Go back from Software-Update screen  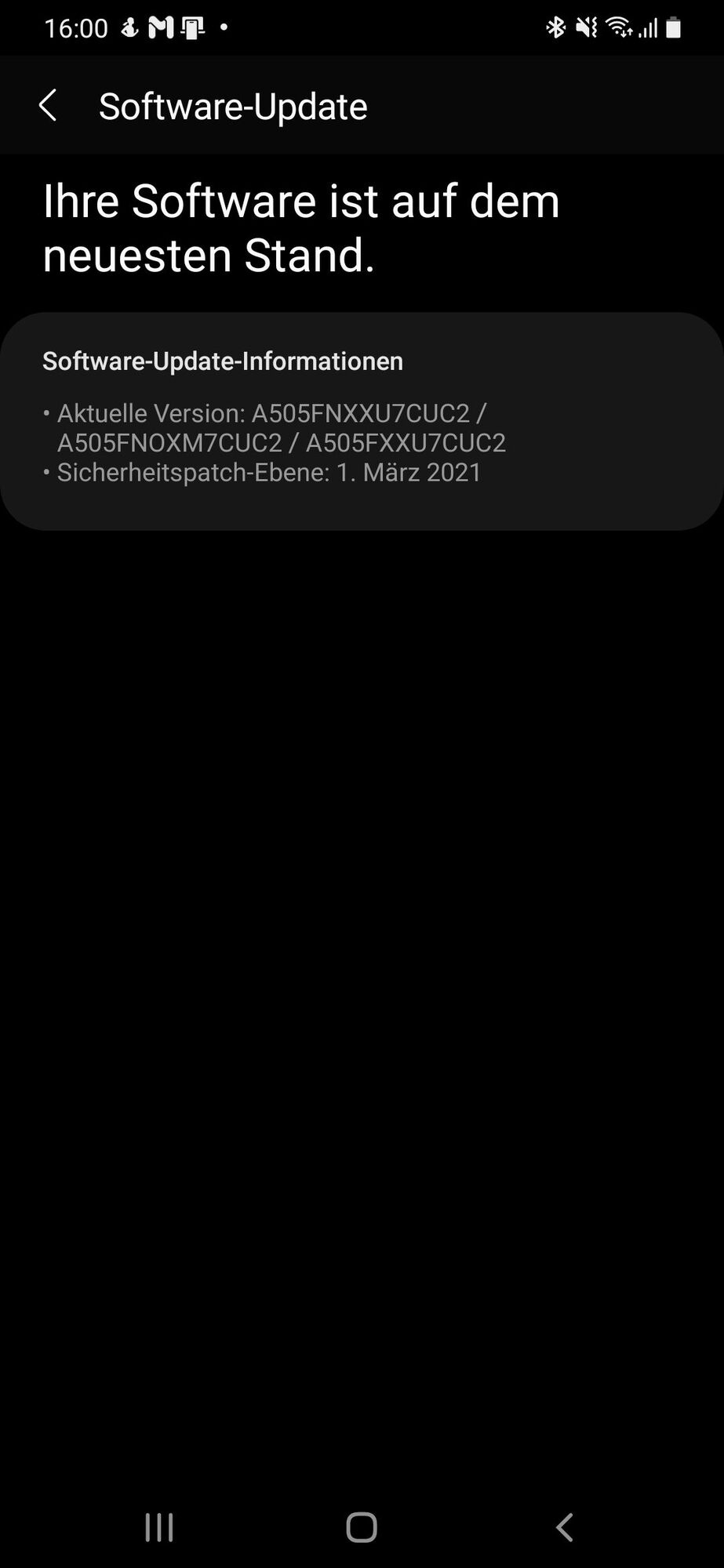click(x=49, y=106)
